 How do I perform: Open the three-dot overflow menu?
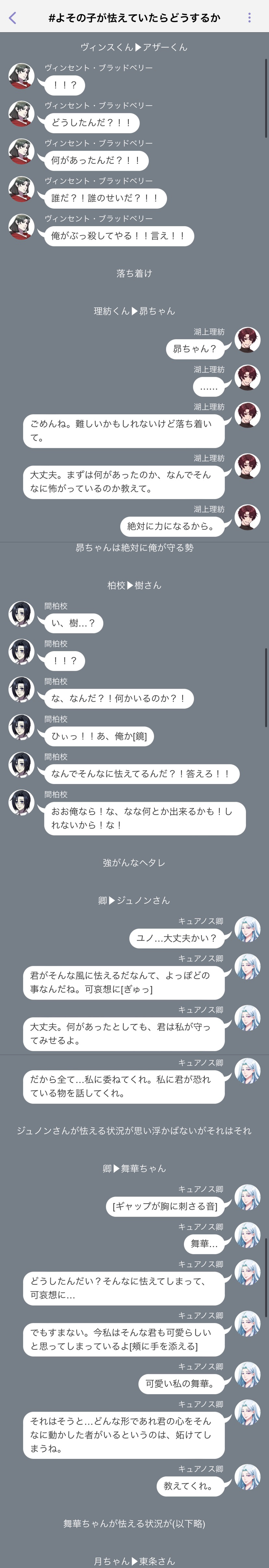[249, 18]
